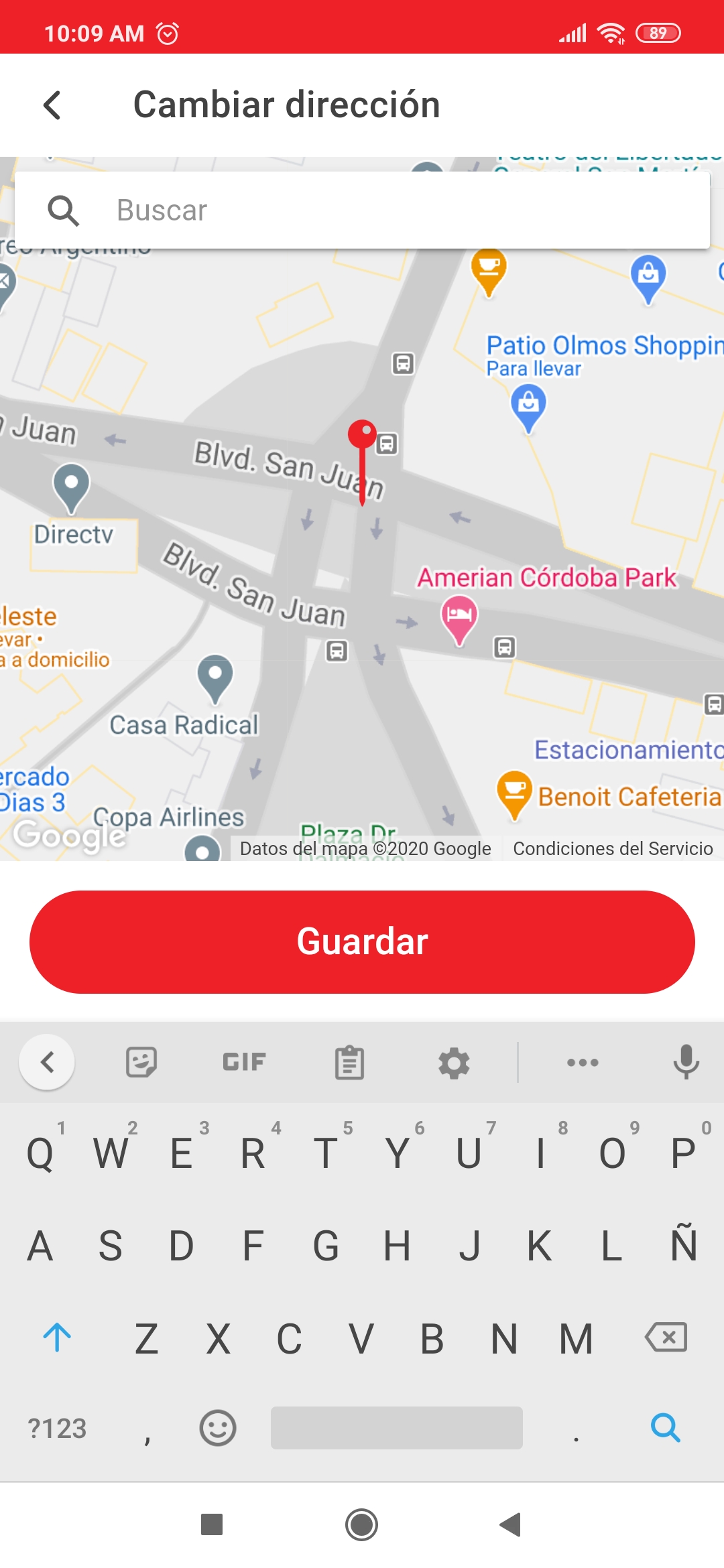Open the keyboard emoji picker
This screenshot has width=724, height=1568.
coord(218,1428)
